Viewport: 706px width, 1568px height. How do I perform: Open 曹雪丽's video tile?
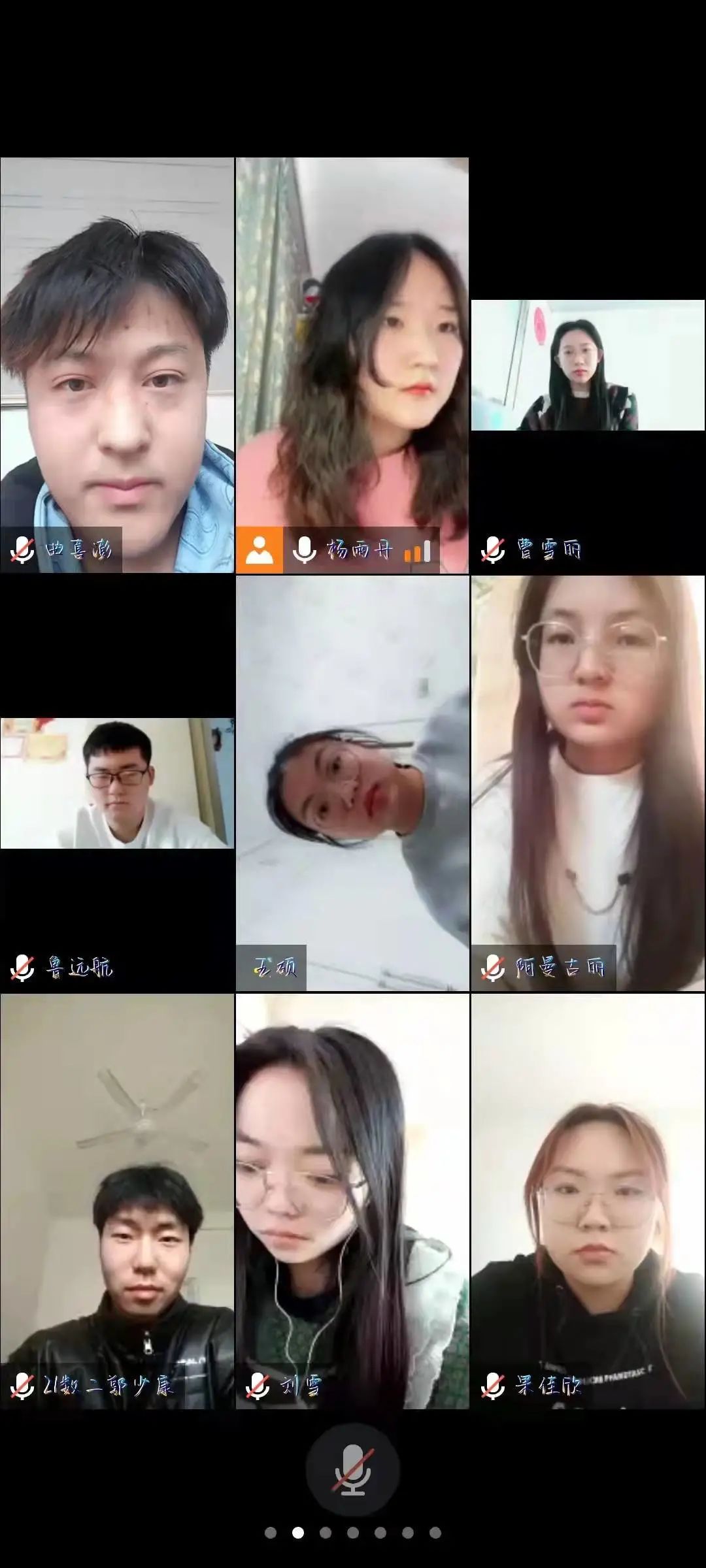point(588,366)
